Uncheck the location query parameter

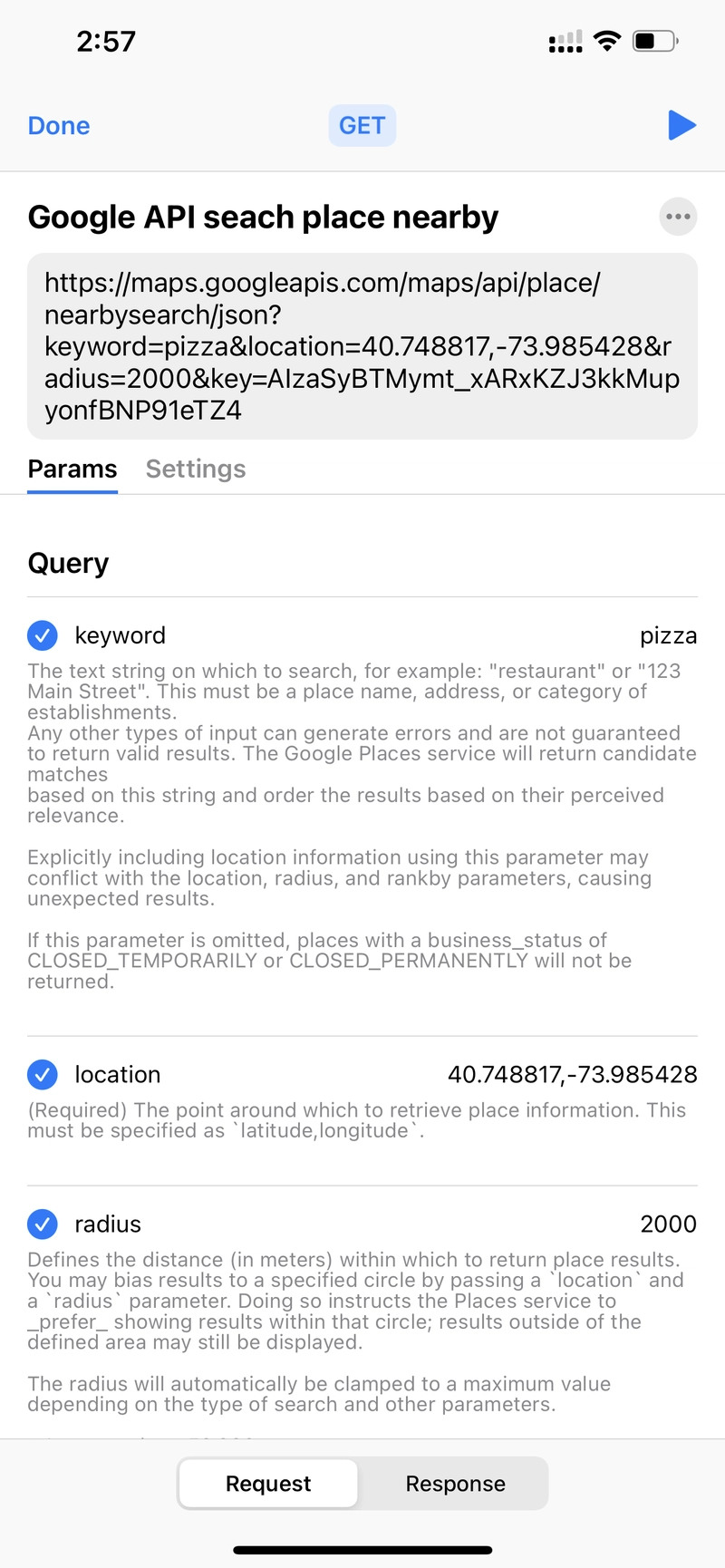[x=43, y=1075]
